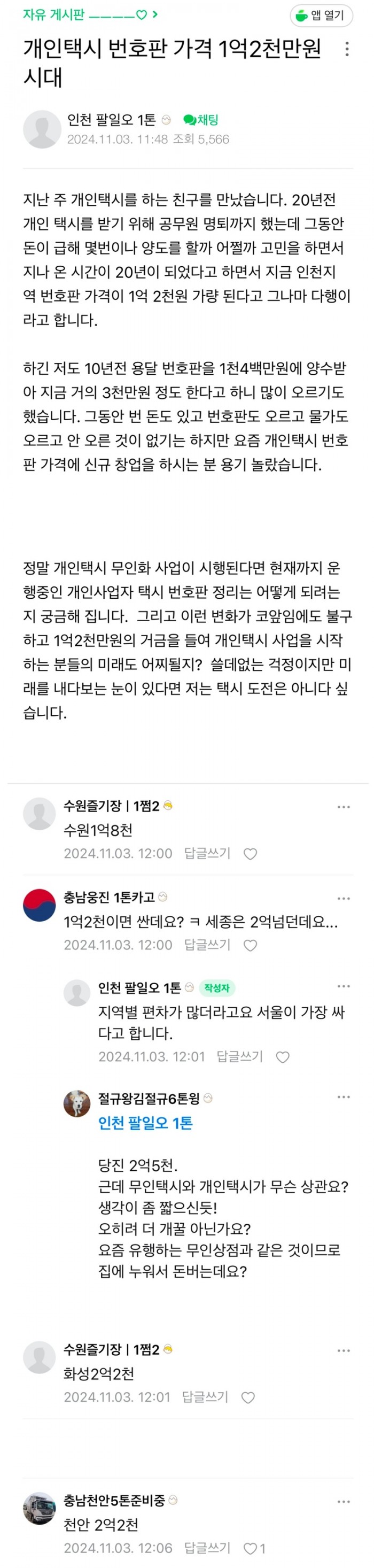Open options for 충남웅진 1톤카고's comment
The height and width of the screenshot is (1568, 374).
tap(343, 899)
